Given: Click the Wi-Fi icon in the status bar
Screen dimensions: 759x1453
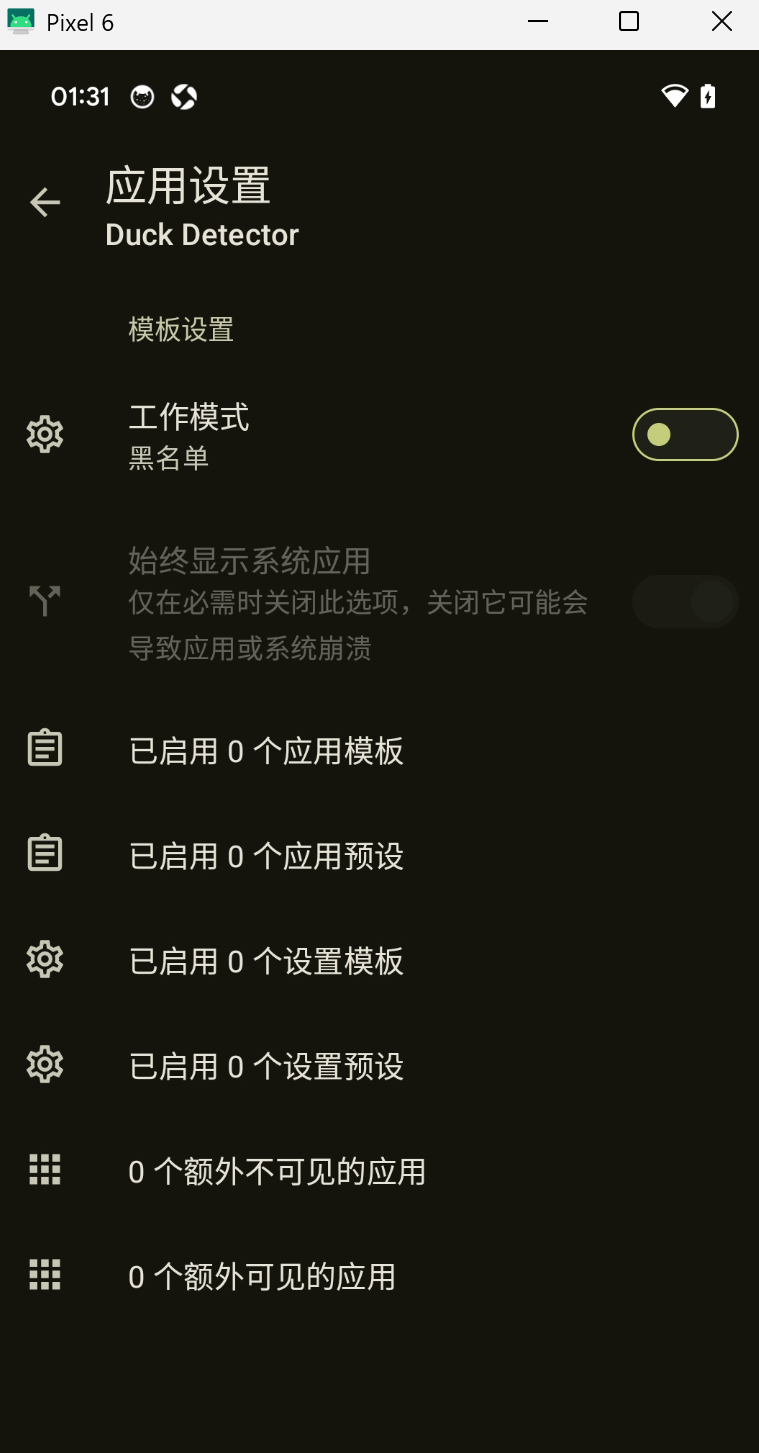Looking at the screenshot, I should coord(675,96).
